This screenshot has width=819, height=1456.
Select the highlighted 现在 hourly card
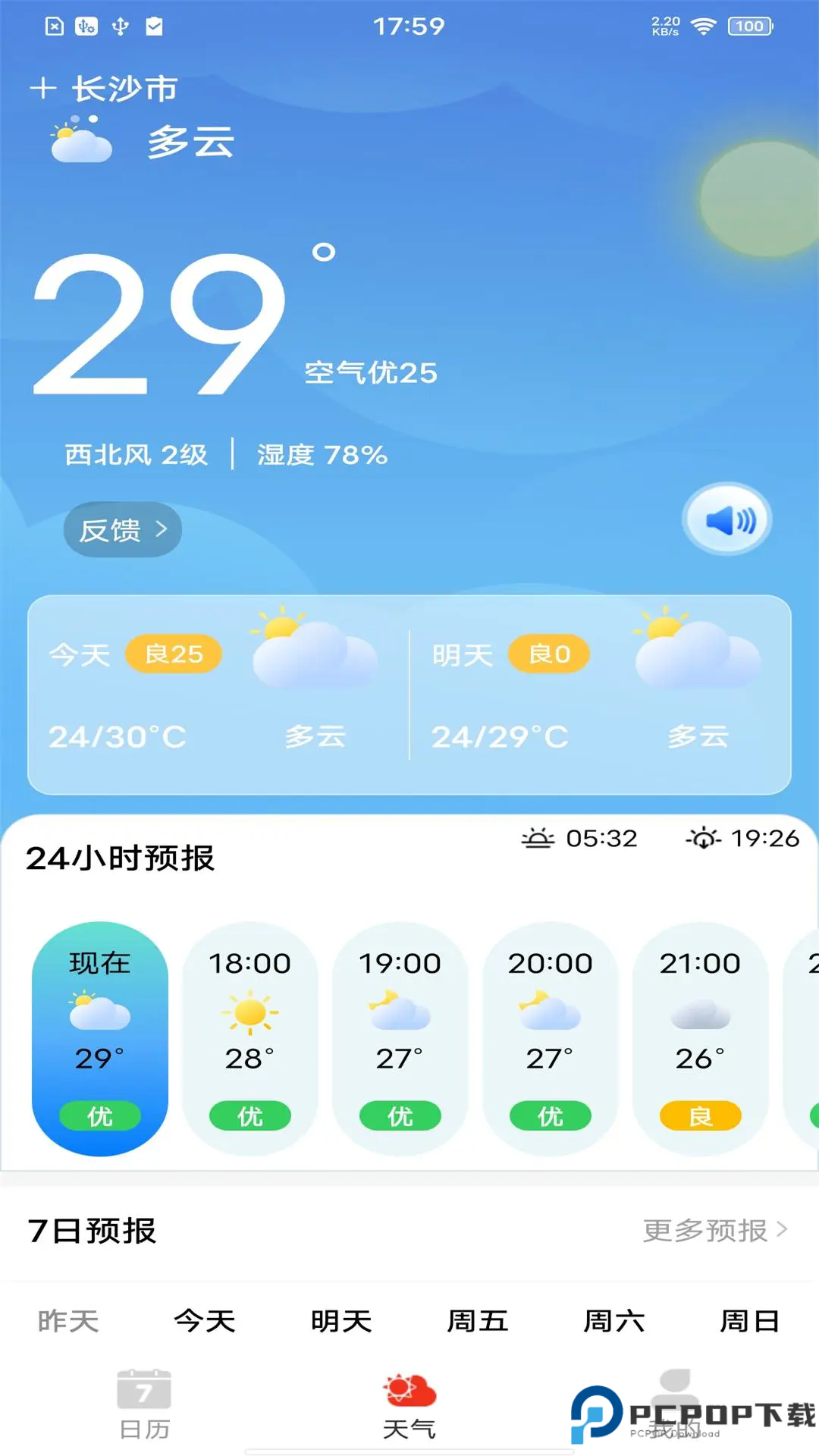point(101,1036)
